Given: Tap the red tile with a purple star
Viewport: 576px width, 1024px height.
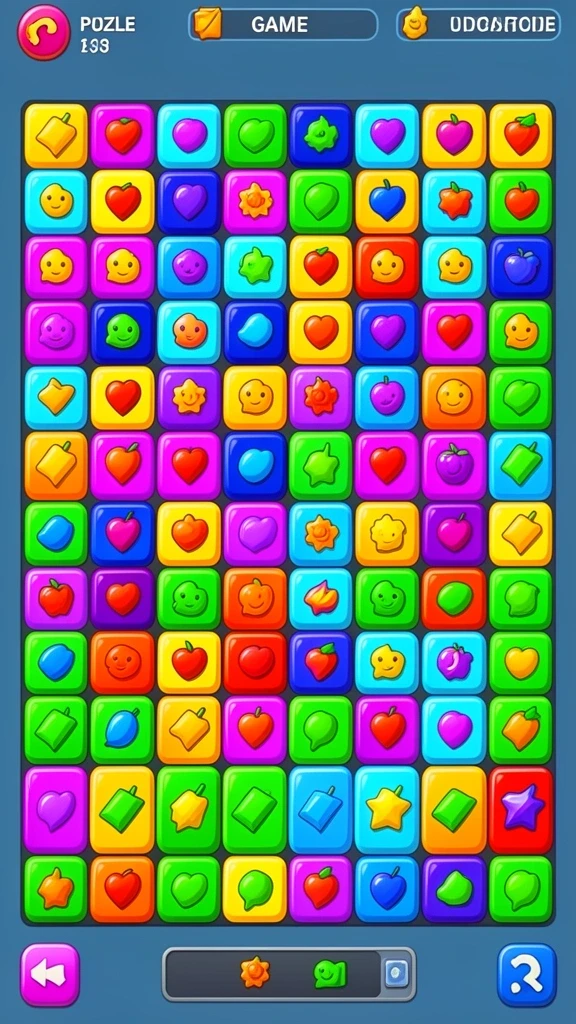Looking at the screenshot, I should click(520, 810).
